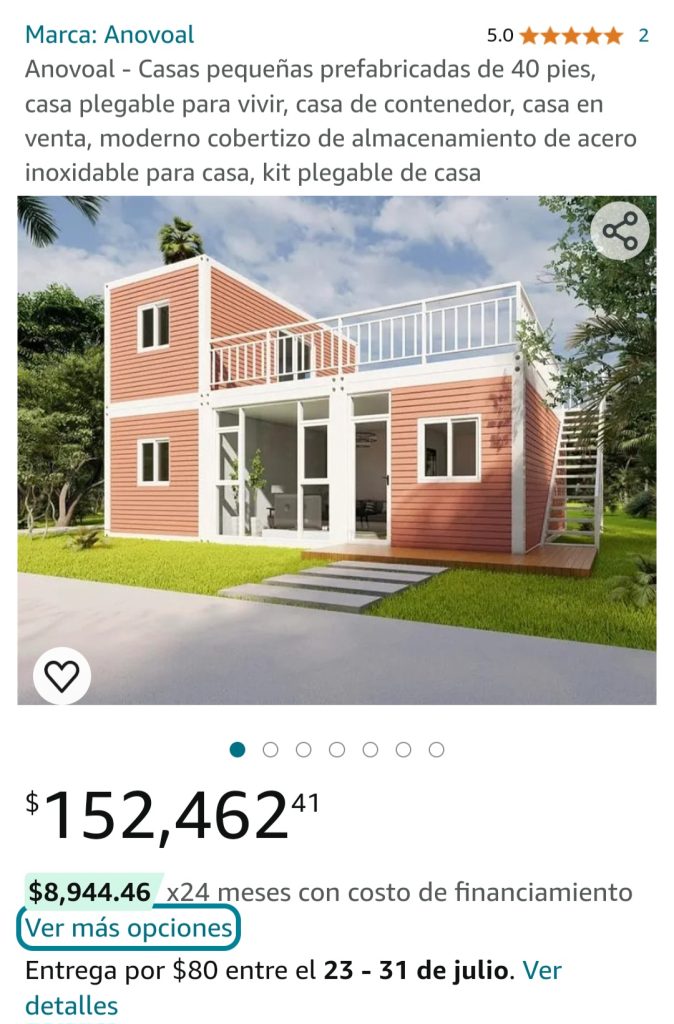Screen dimensions: 674x1024
Task: Add the house to wish list
Action: [x=62, y=676]
